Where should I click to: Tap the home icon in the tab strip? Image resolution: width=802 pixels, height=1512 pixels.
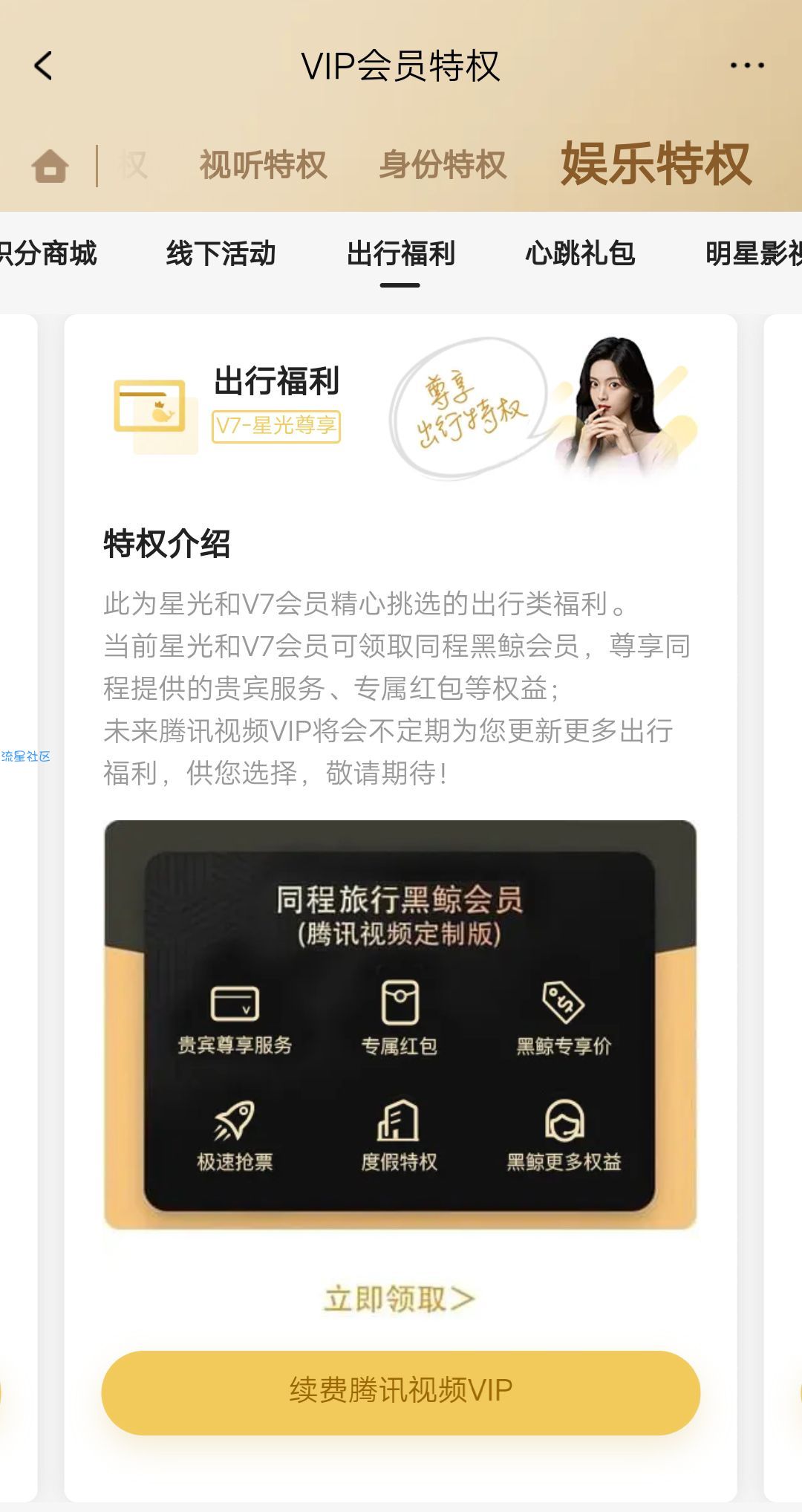pyautogui.click(x=50, y=165)
